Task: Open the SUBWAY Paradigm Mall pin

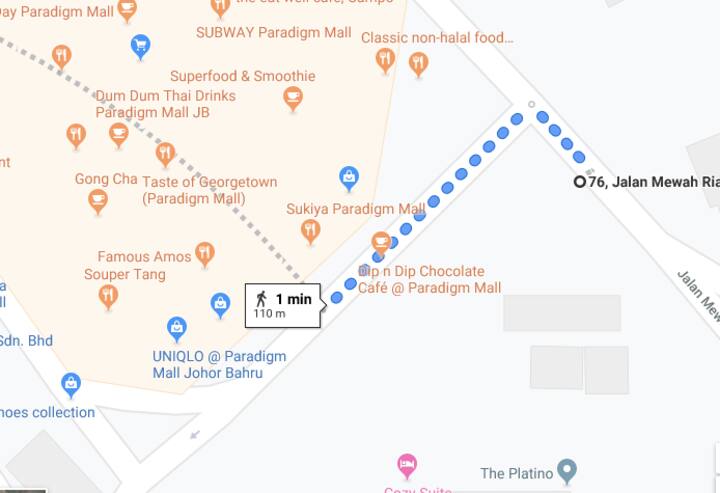Action: coord(220,8)
